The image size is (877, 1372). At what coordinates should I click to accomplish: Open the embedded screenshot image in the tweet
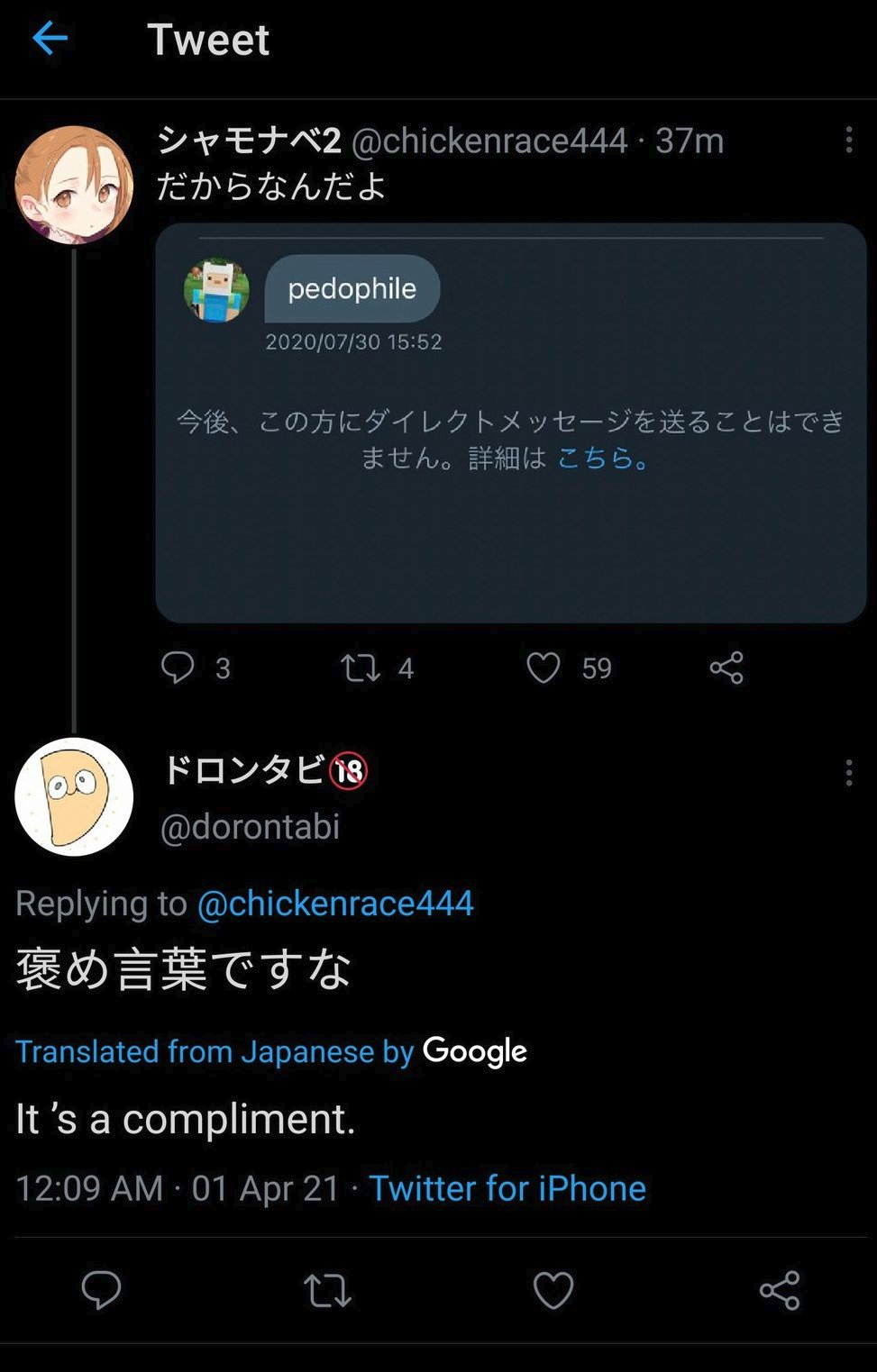[510, 423]
